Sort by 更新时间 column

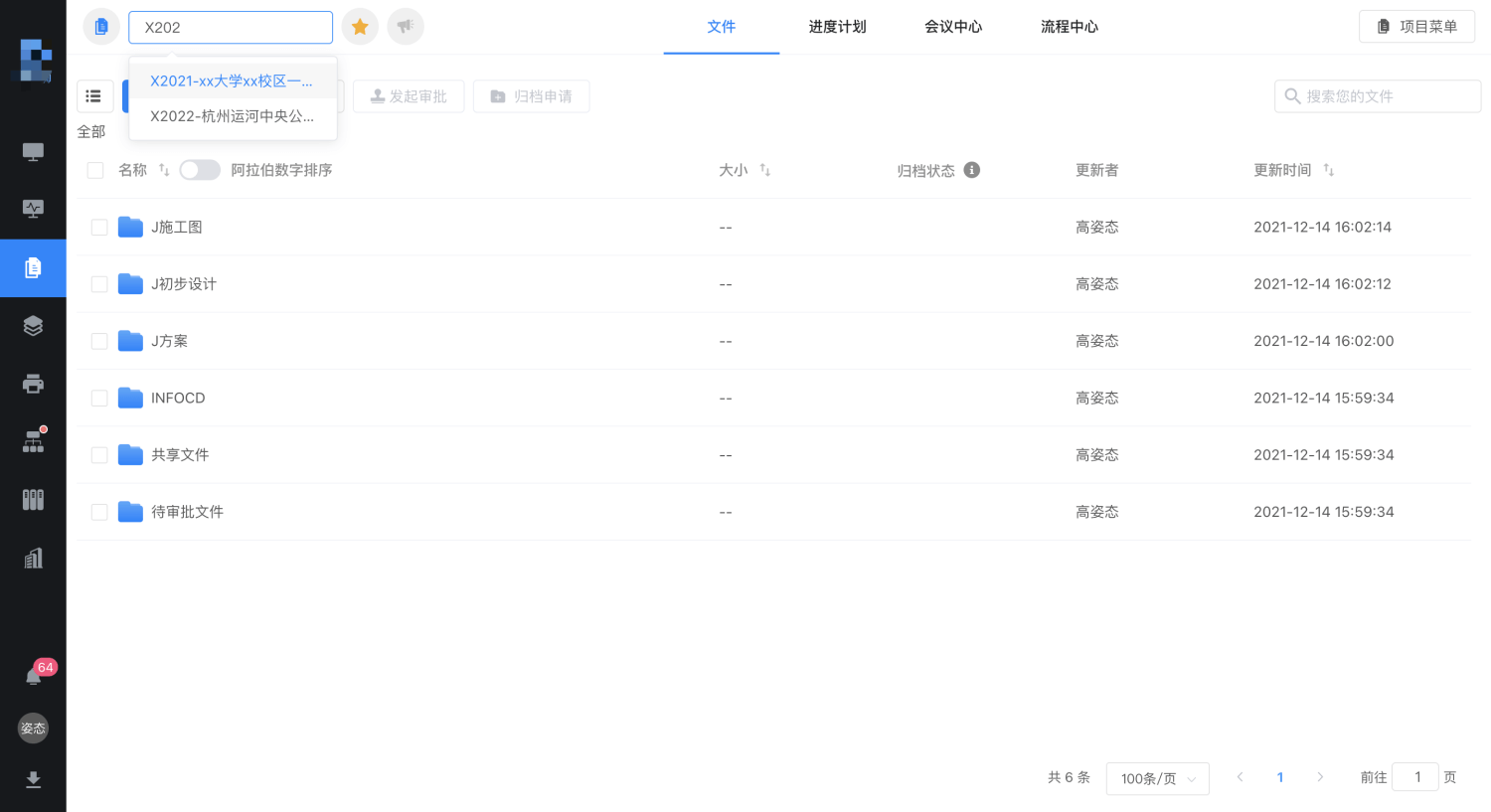(1328, 170)
